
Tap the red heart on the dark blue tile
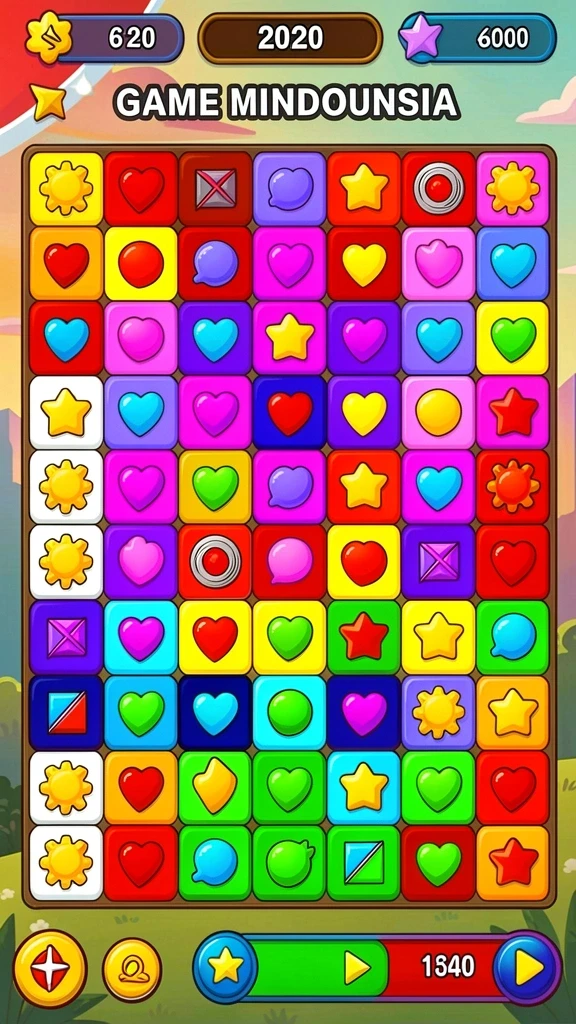[x=290, y=413]
